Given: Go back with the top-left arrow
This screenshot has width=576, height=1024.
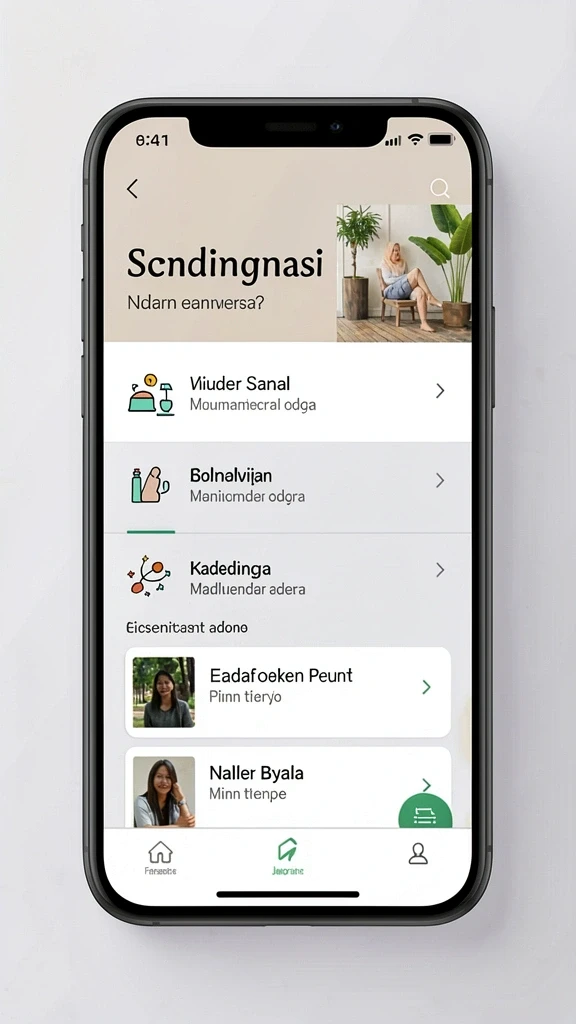Looking at the screenshot, I should (x=133, y=189).
